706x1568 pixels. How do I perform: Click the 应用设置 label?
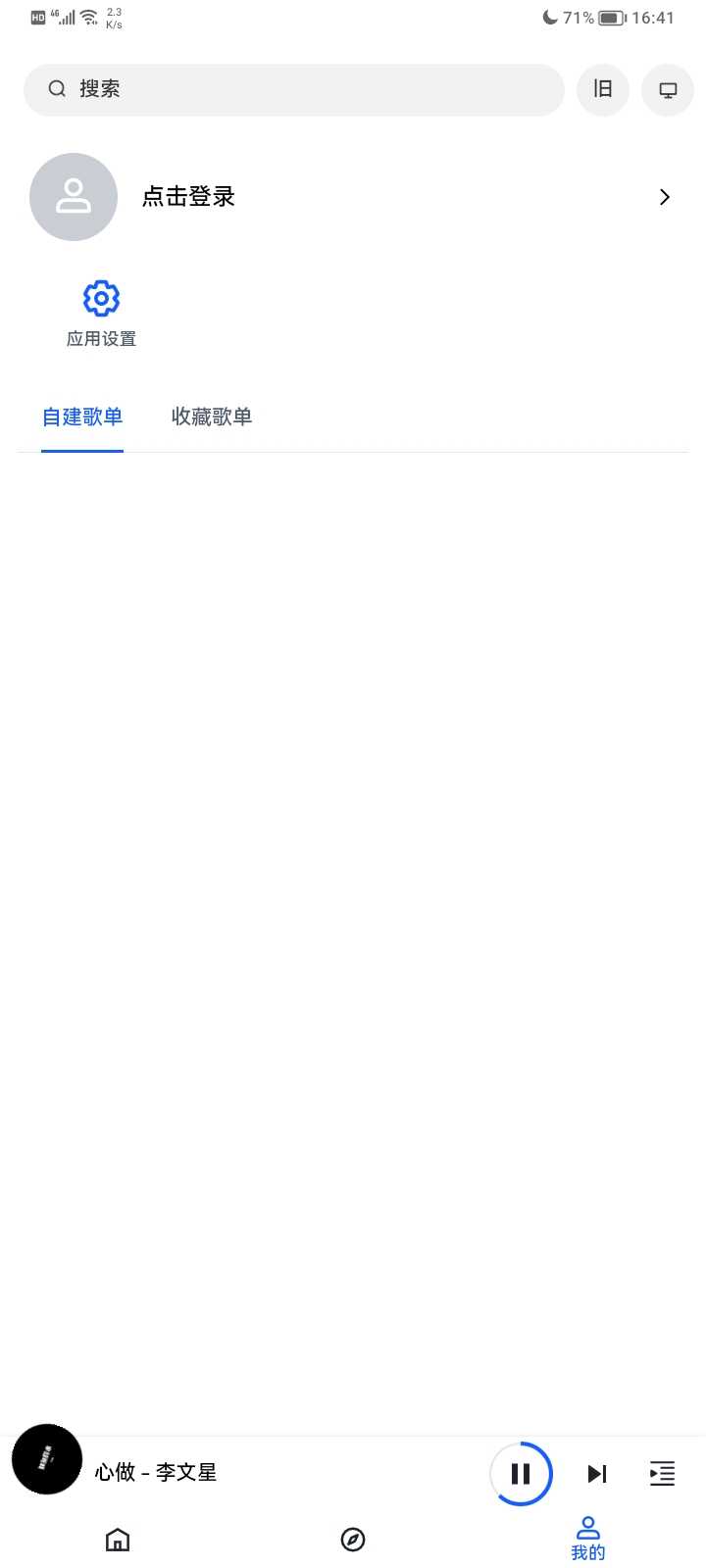101,339
